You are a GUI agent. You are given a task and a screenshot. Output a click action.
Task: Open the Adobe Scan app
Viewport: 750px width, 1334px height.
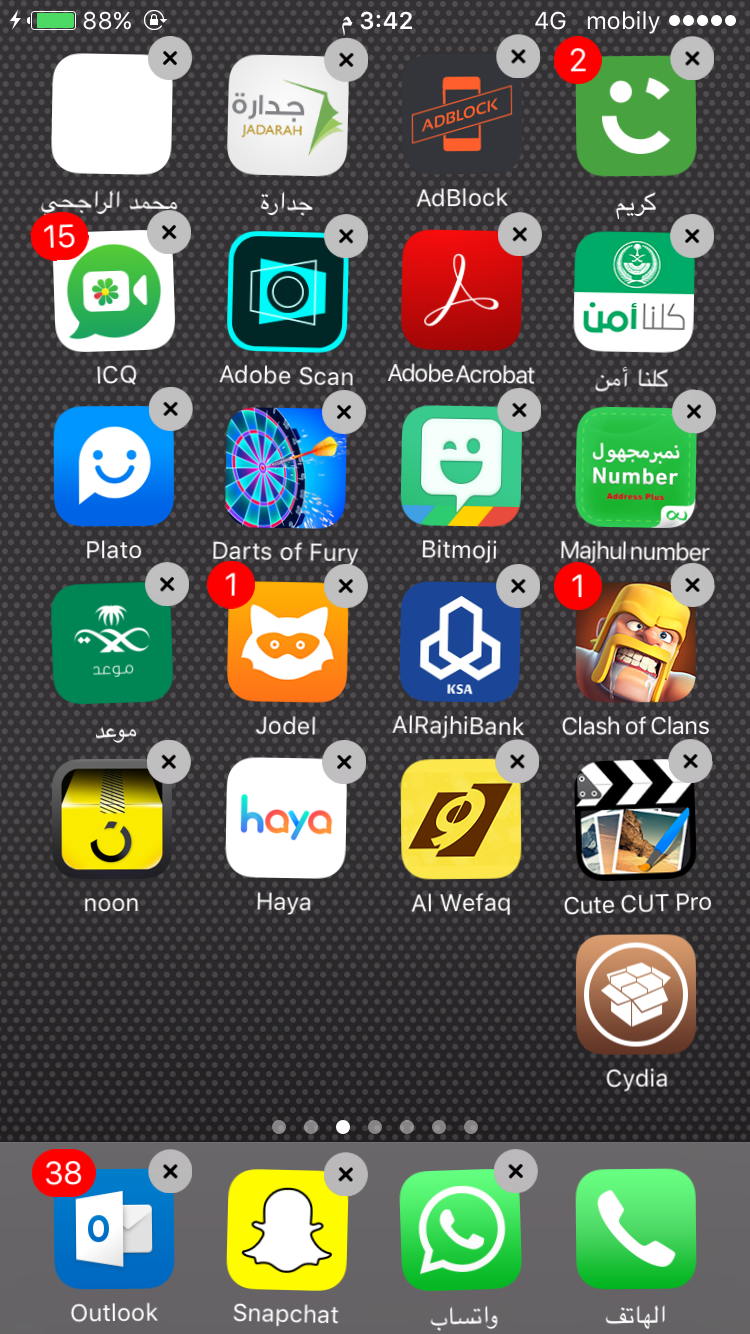coord(287,291)
